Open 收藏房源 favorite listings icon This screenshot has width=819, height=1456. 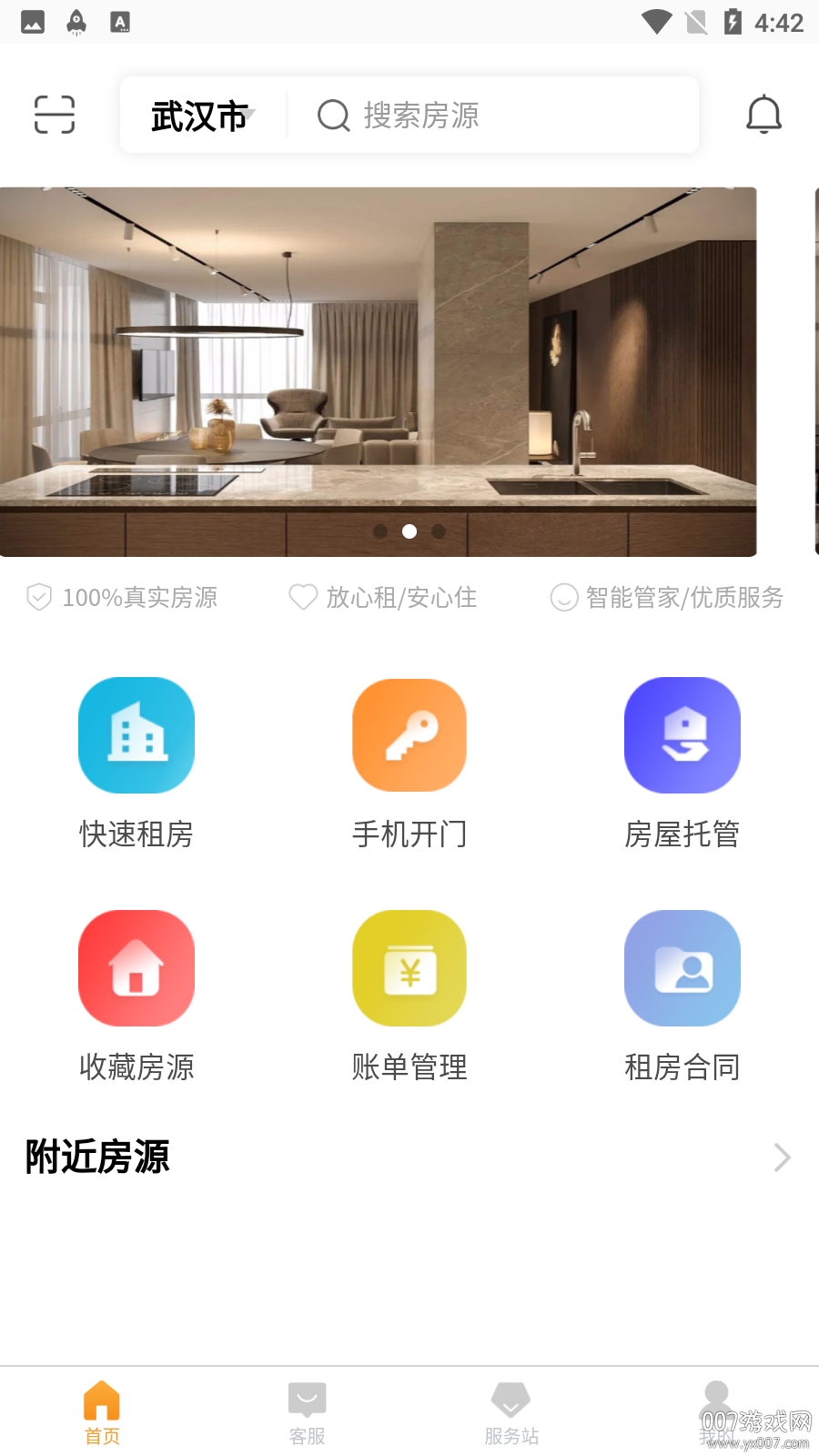point(136,967)
